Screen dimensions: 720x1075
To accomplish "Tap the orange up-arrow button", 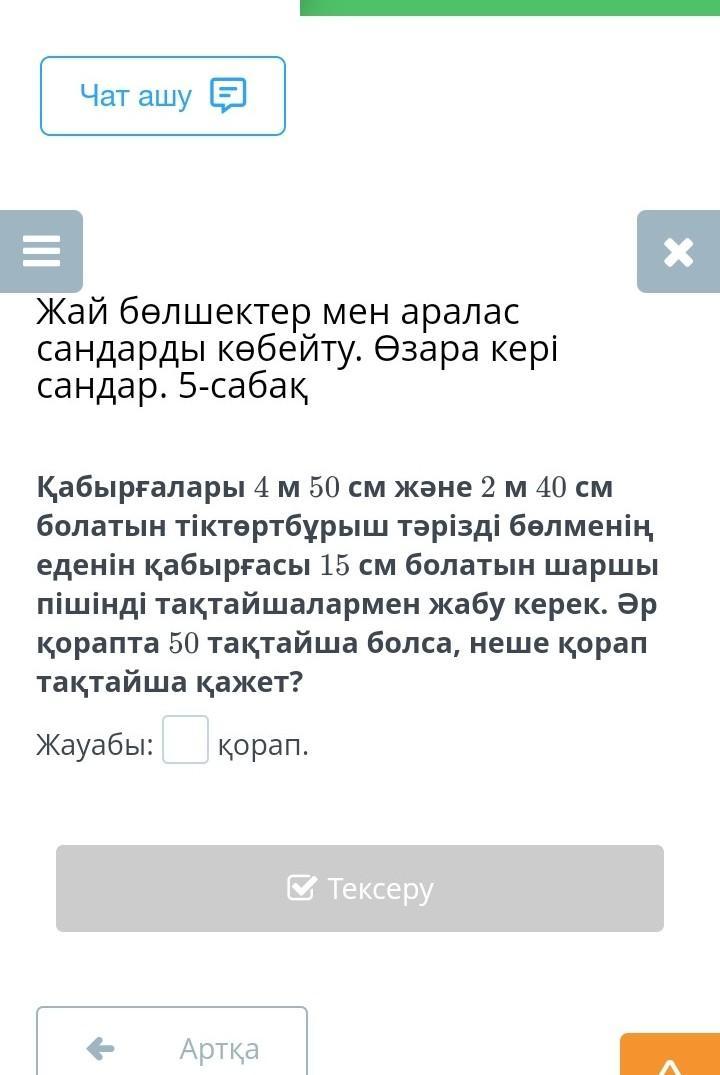I will (x=670, y=1058).
